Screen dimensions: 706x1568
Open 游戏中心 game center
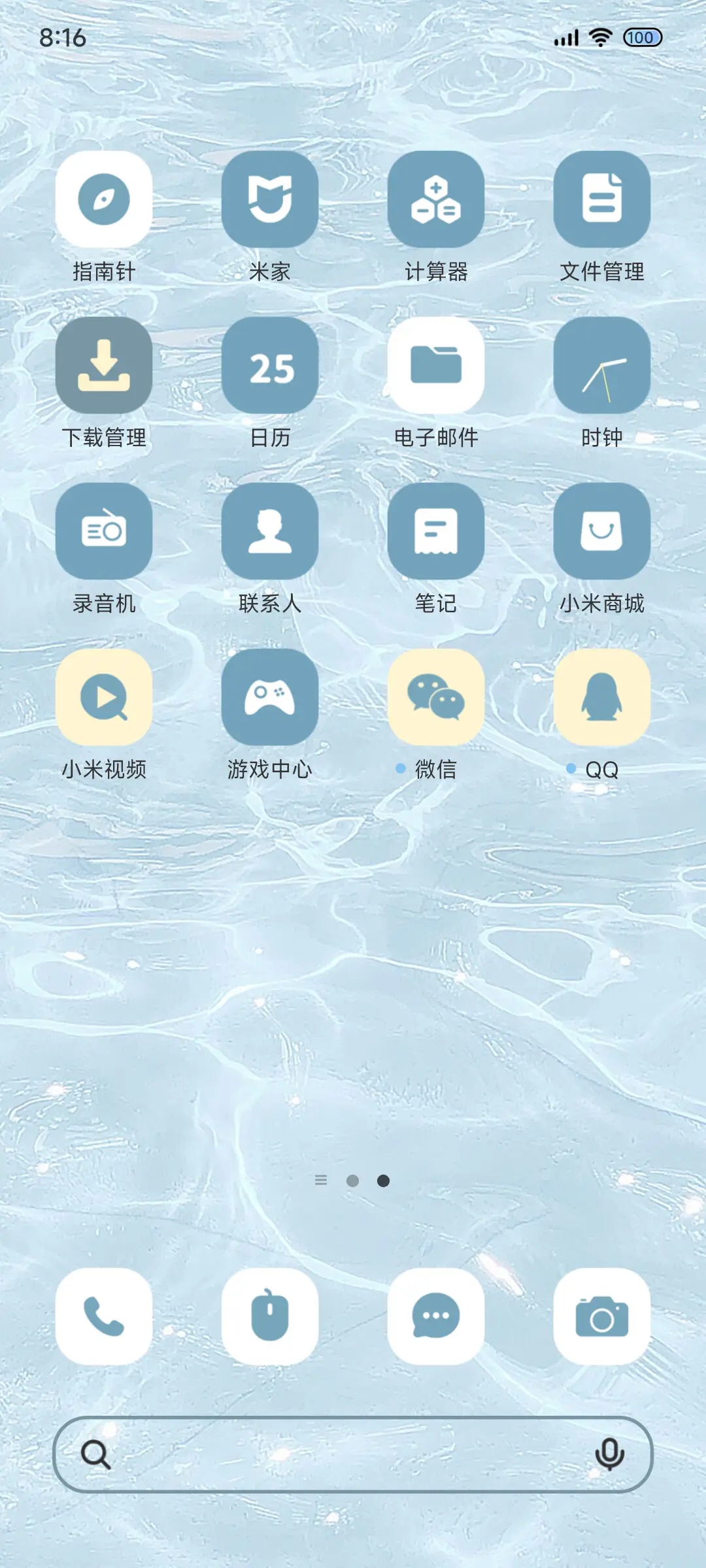pos(271,696)
